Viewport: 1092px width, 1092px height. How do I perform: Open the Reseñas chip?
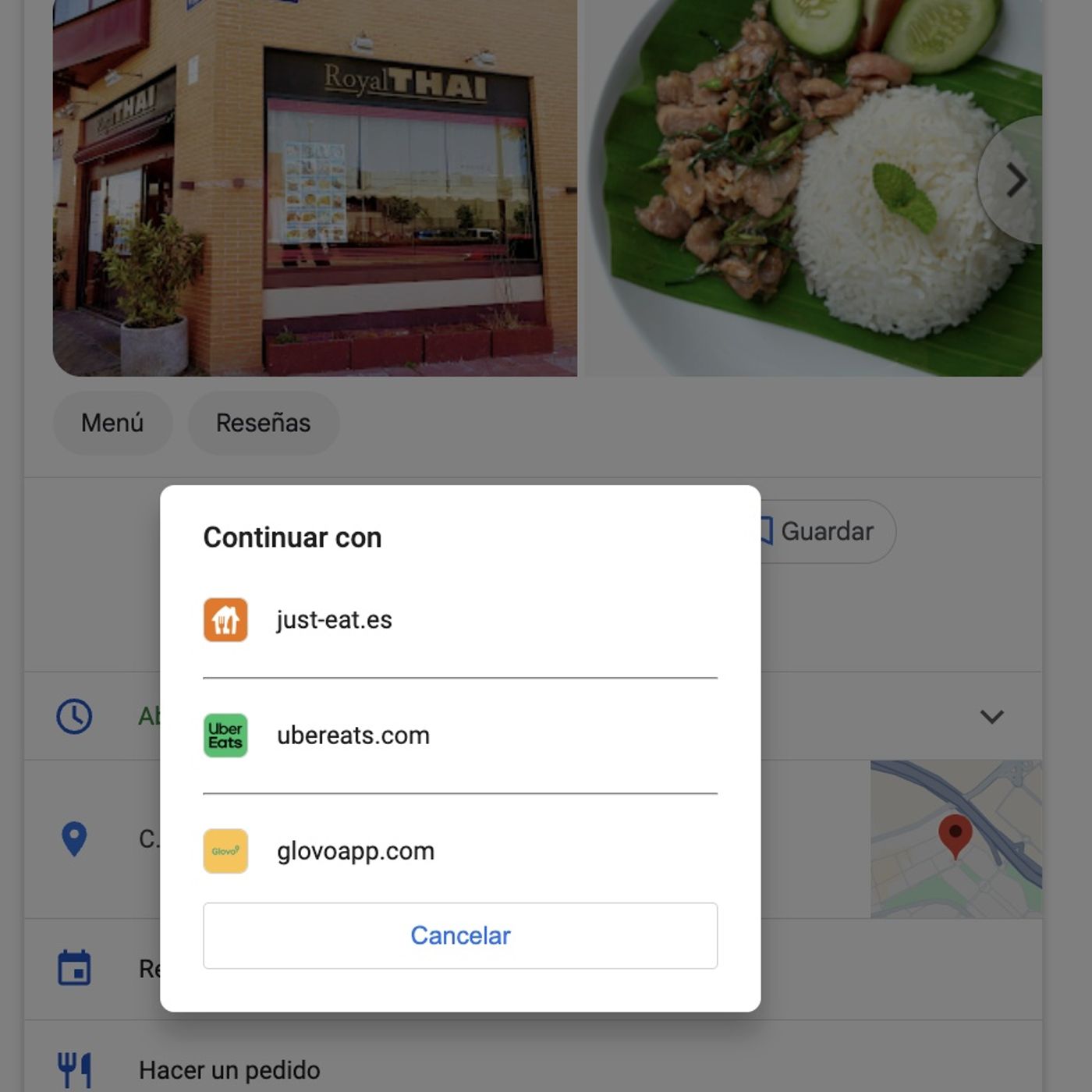click(x=263, y=423)
